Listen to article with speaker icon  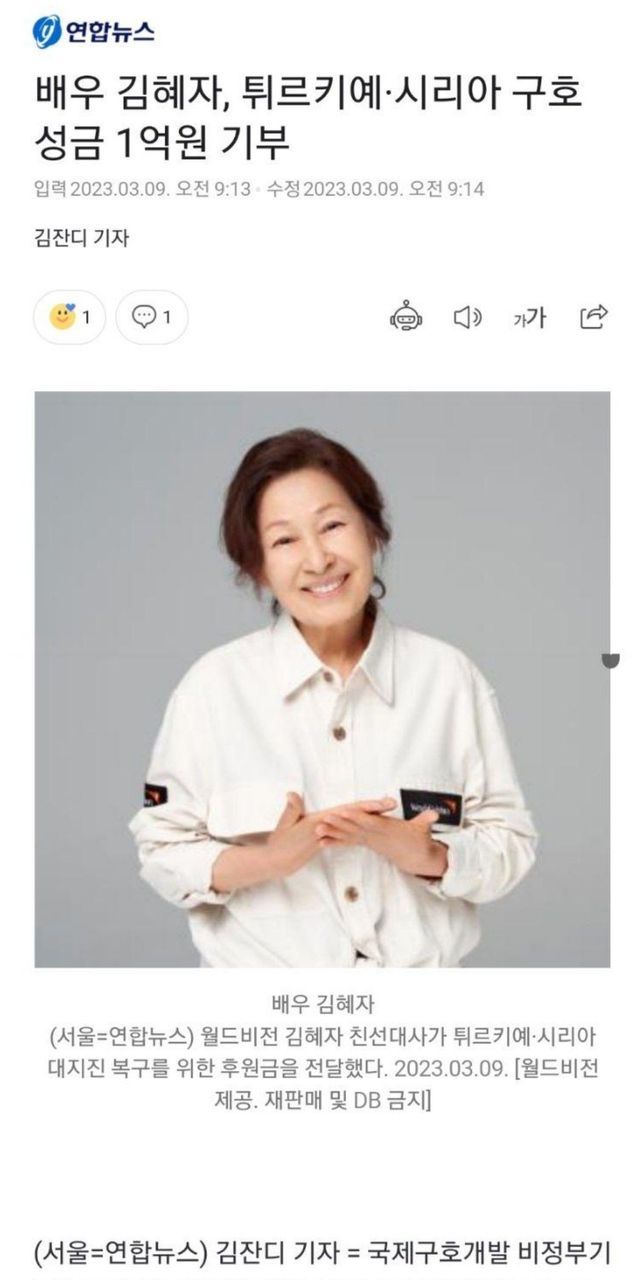[467, 318]
